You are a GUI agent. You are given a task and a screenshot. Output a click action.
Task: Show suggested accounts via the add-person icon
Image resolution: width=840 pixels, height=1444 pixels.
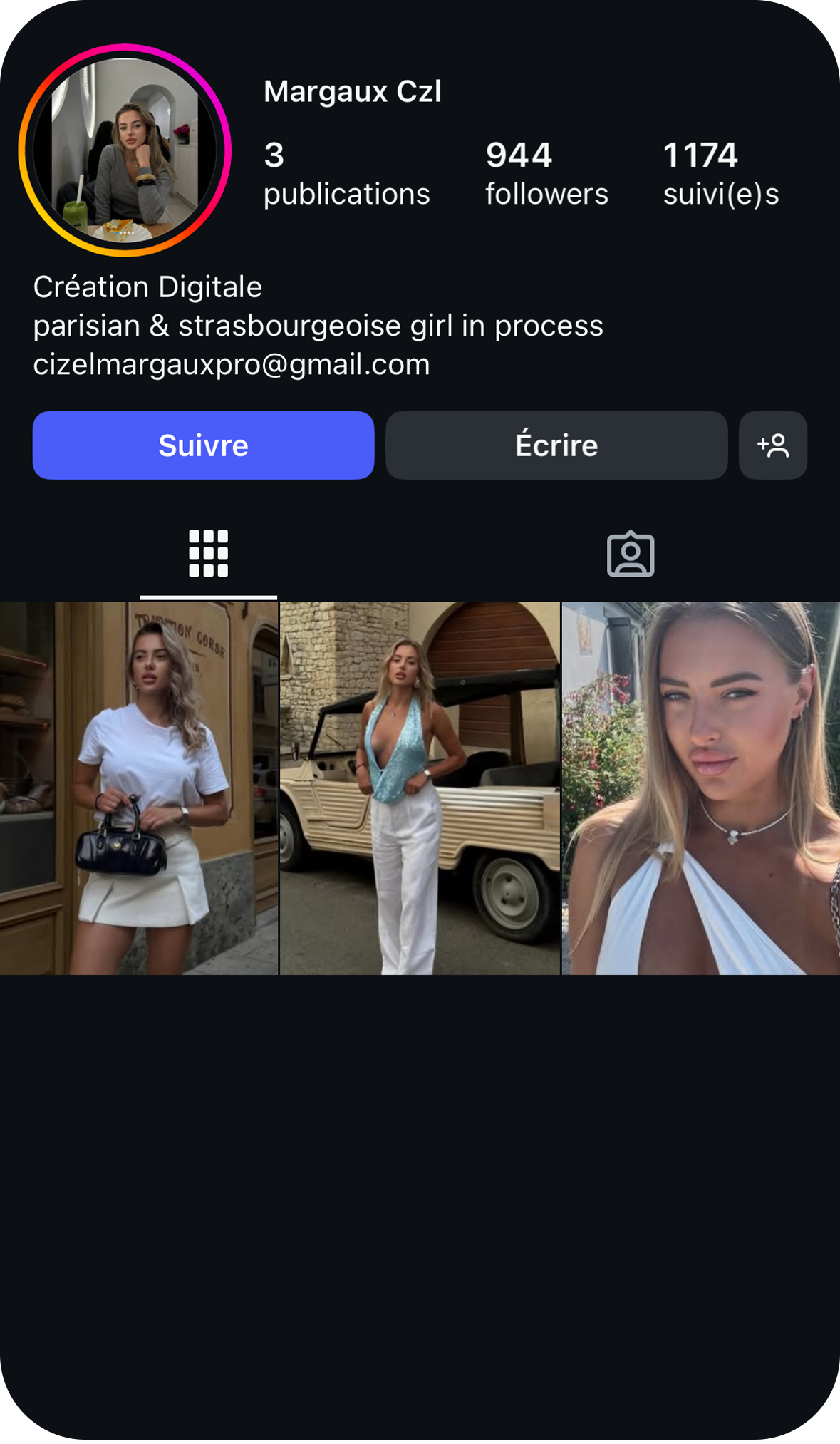click(x=772, y=445)
